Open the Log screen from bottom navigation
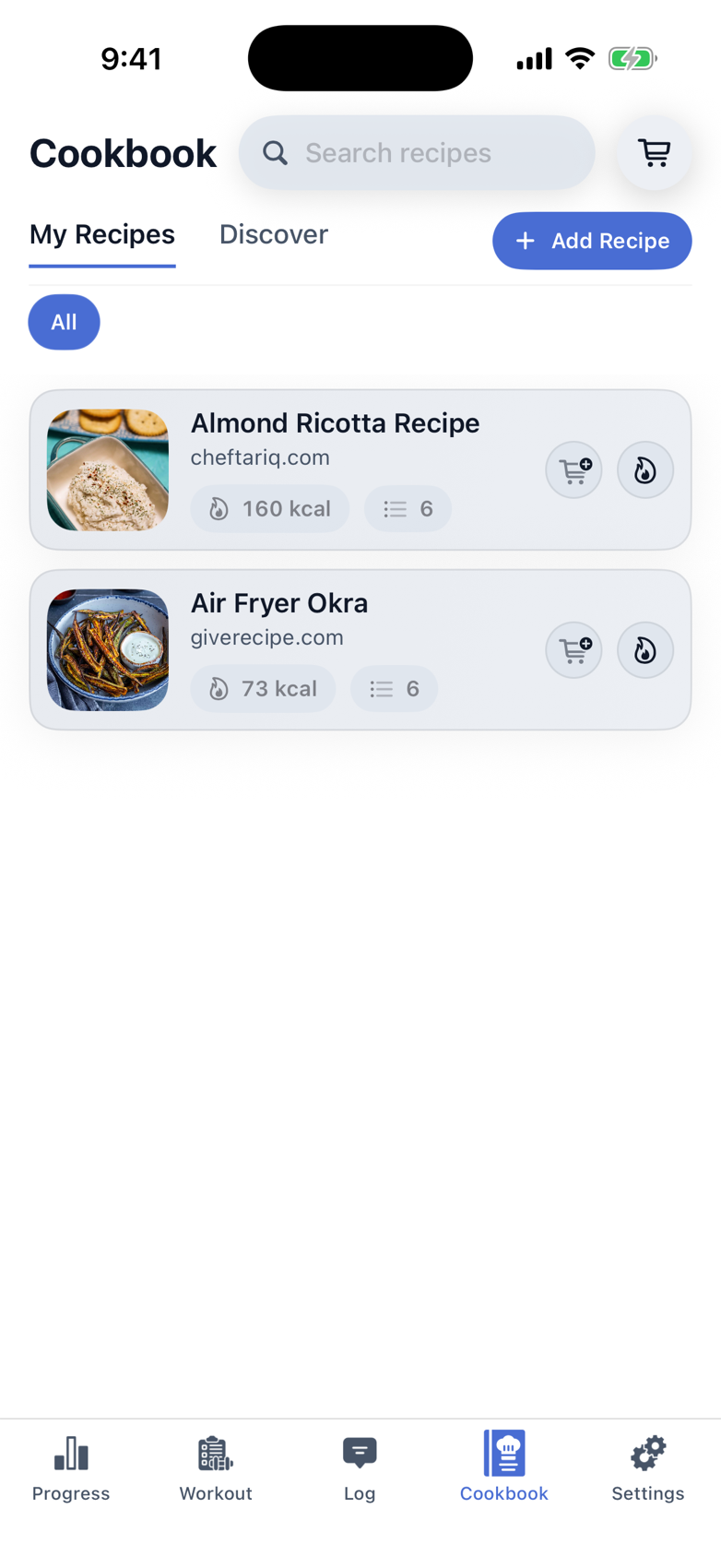The image size is (721, 1568). (x=359, y=1451)
